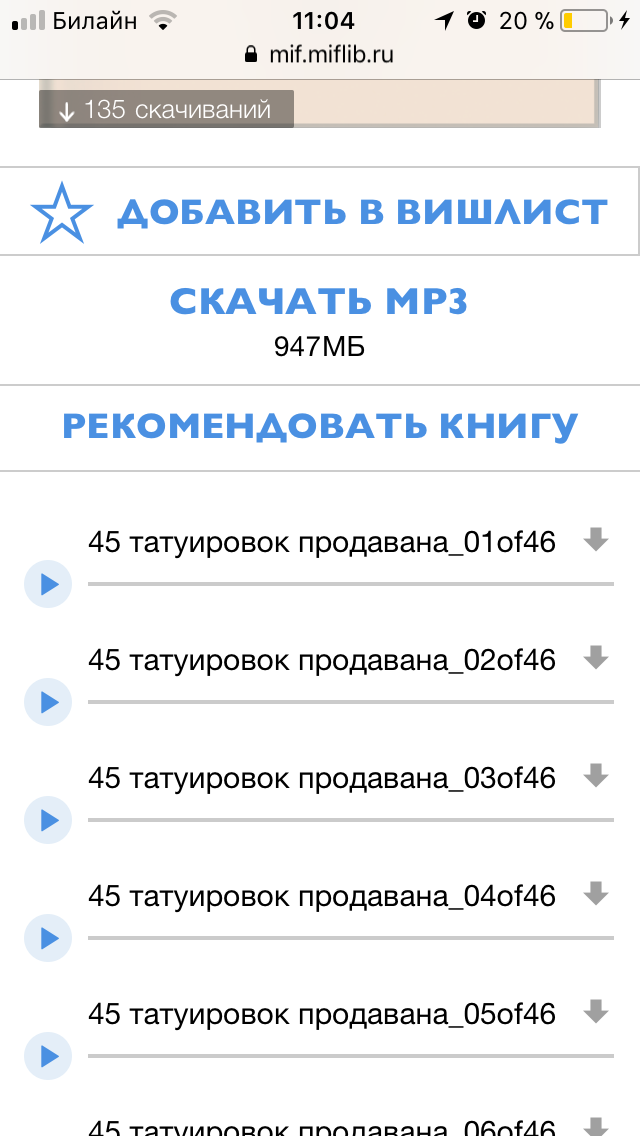Play track 03of46
This screenshot has width=640, height=1136.
click(48, 820)
